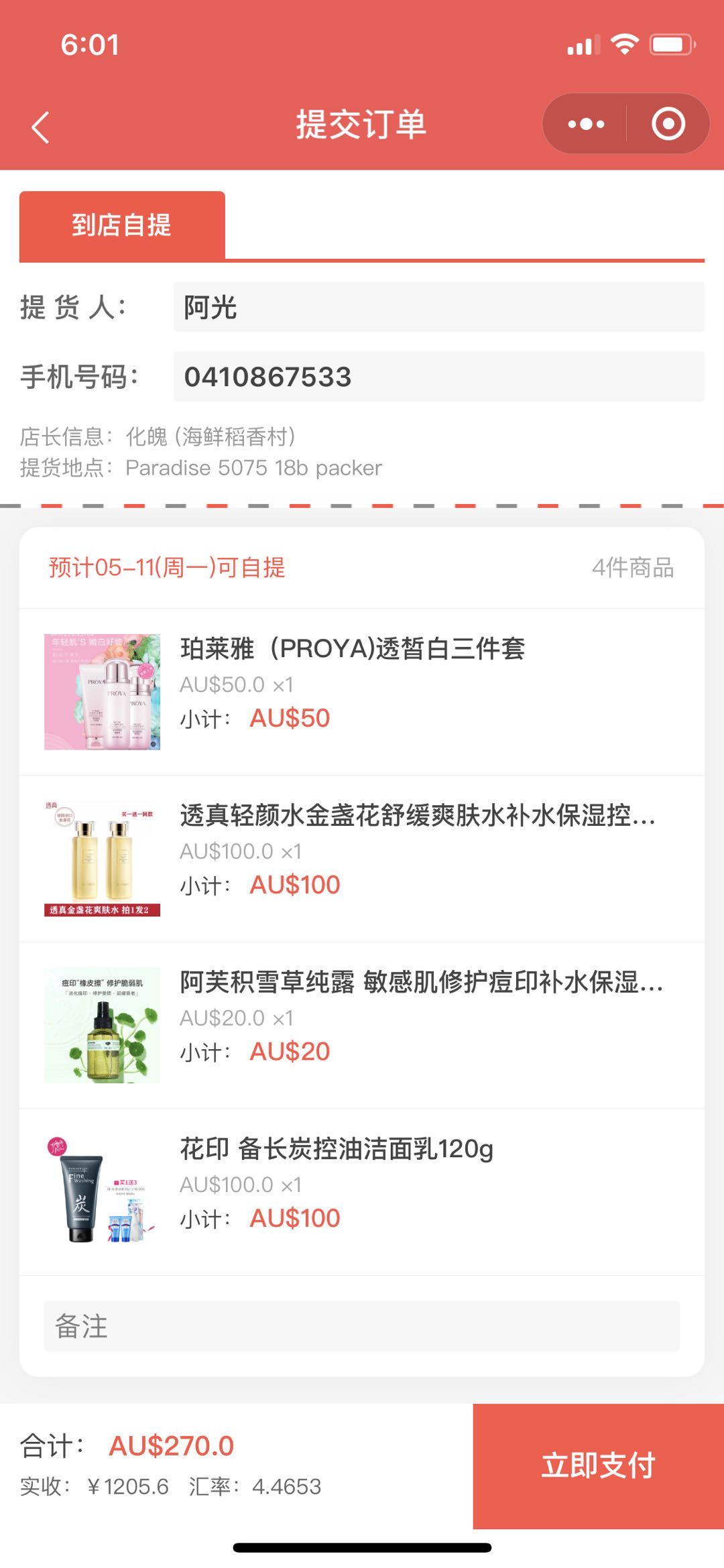This screenshot has width=724, height=1568.
Task: Open the mini program more-options menu
Action: click(586, 124)
